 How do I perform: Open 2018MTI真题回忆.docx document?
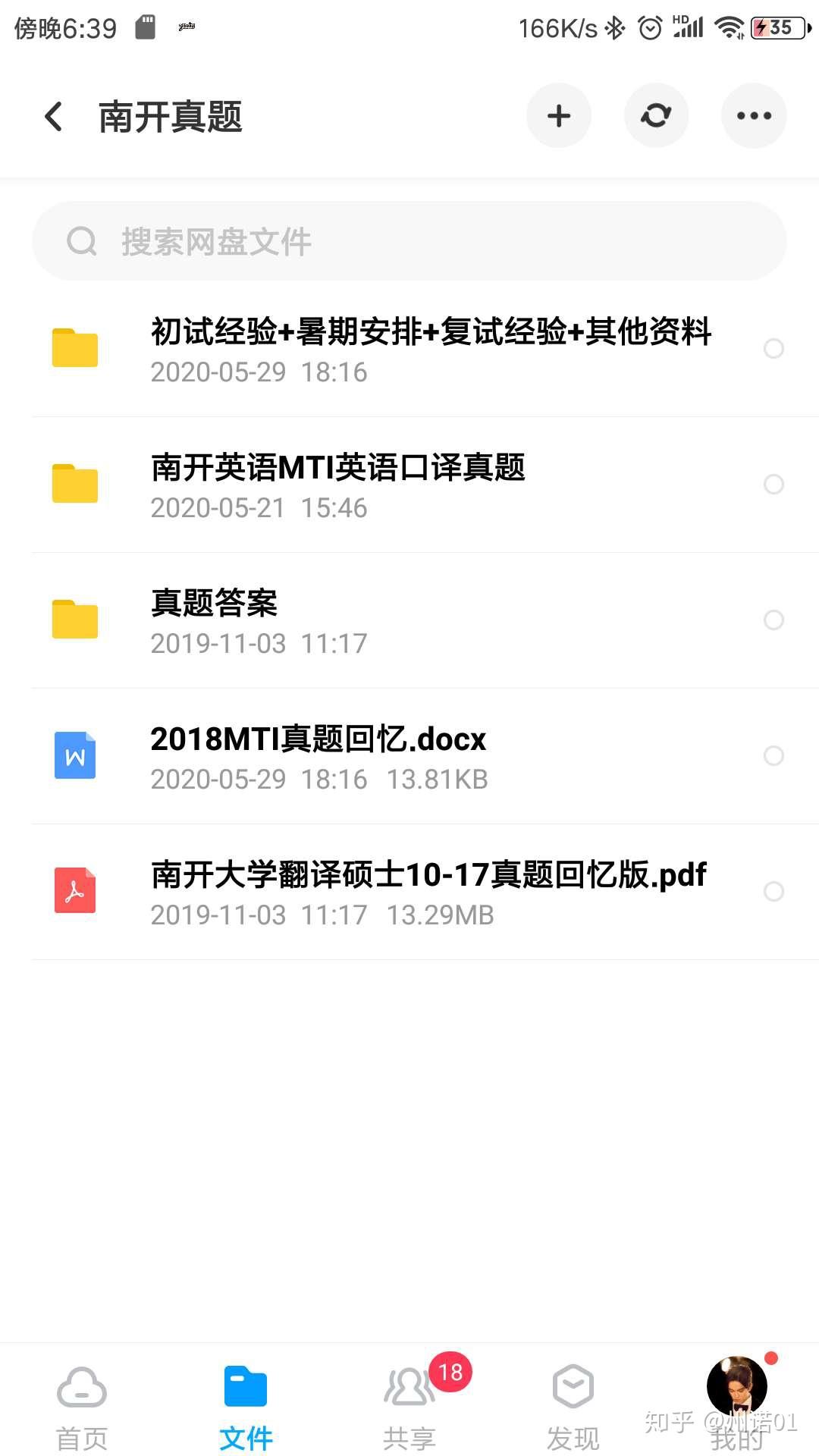click(x=318, y=755)
